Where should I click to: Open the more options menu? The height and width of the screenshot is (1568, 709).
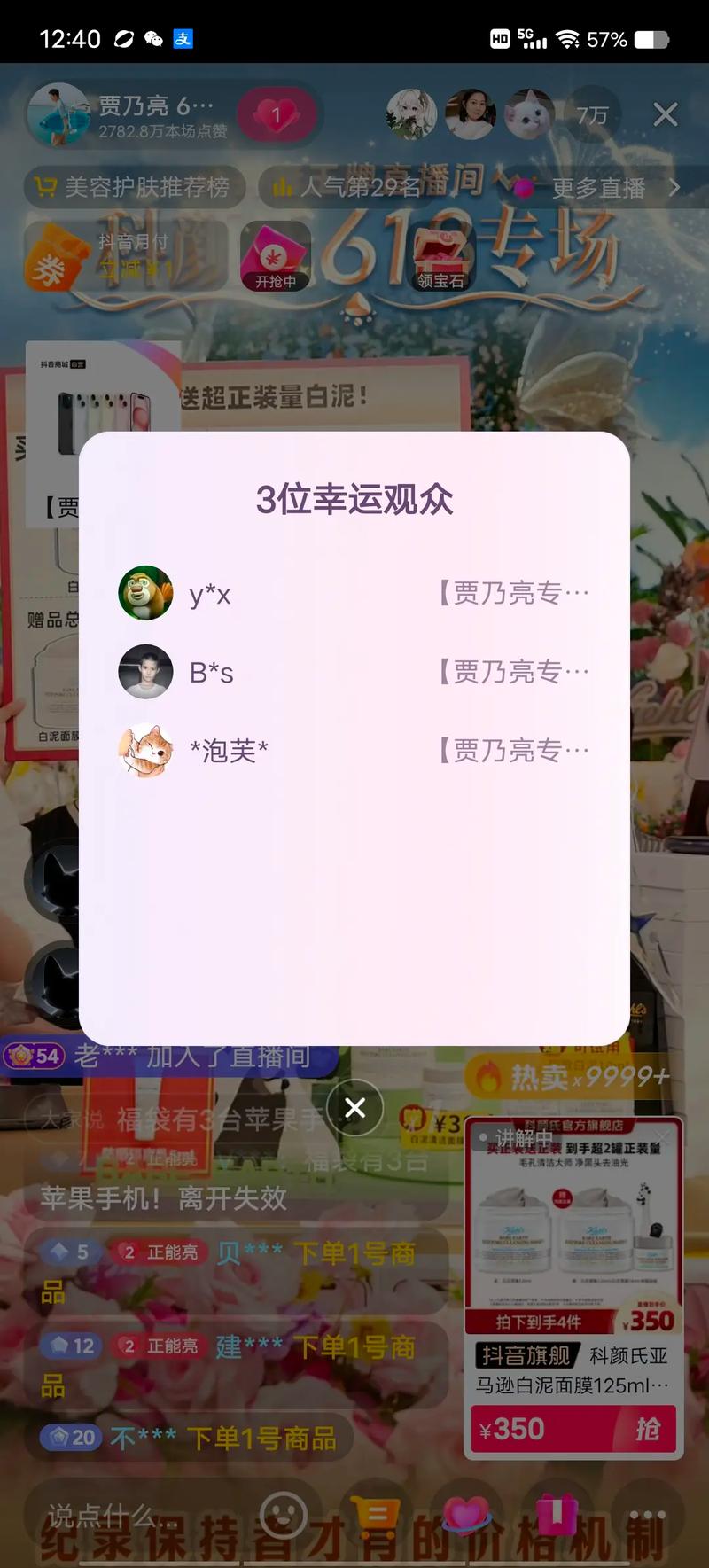click(647, 1516)
